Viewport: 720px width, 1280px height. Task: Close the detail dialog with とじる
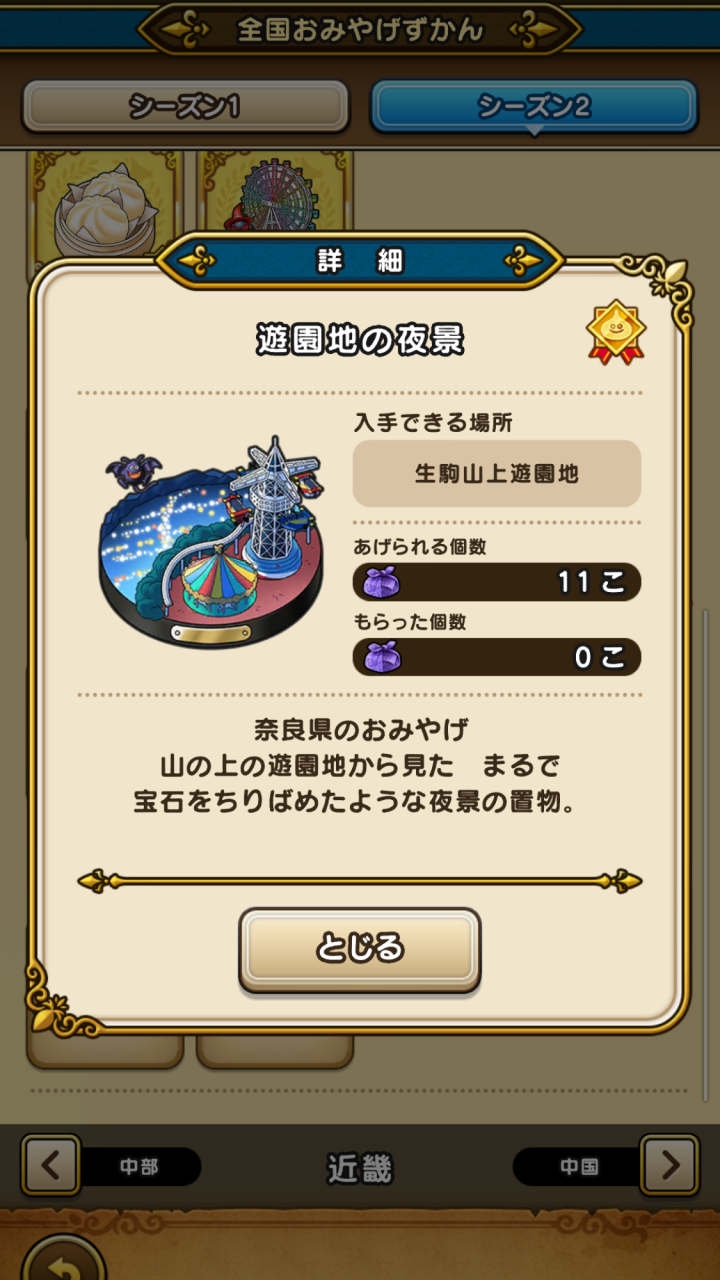(x=359, y=948)
